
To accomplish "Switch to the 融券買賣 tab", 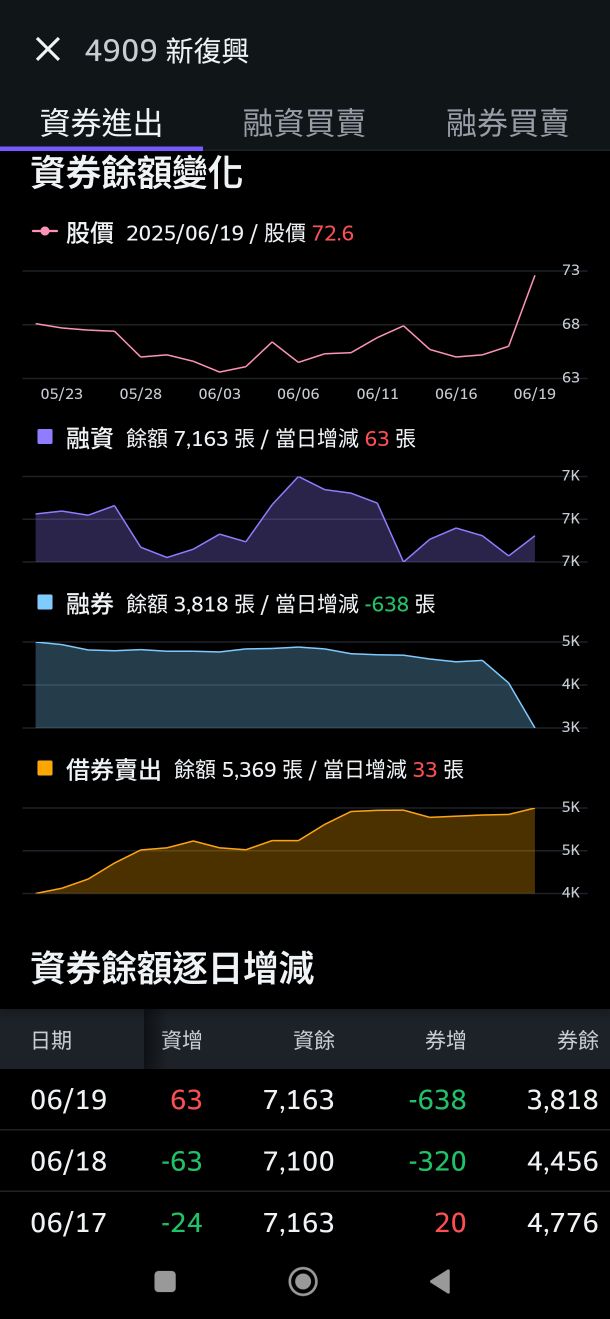I will (x=507, y=123).
